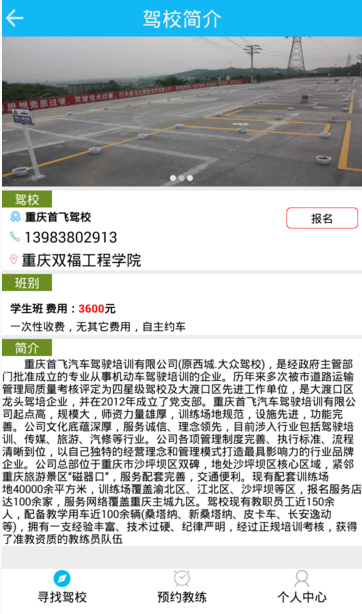362x614 pixels.
Task: Open the 个人中心 tab
Action: (302, 587)
